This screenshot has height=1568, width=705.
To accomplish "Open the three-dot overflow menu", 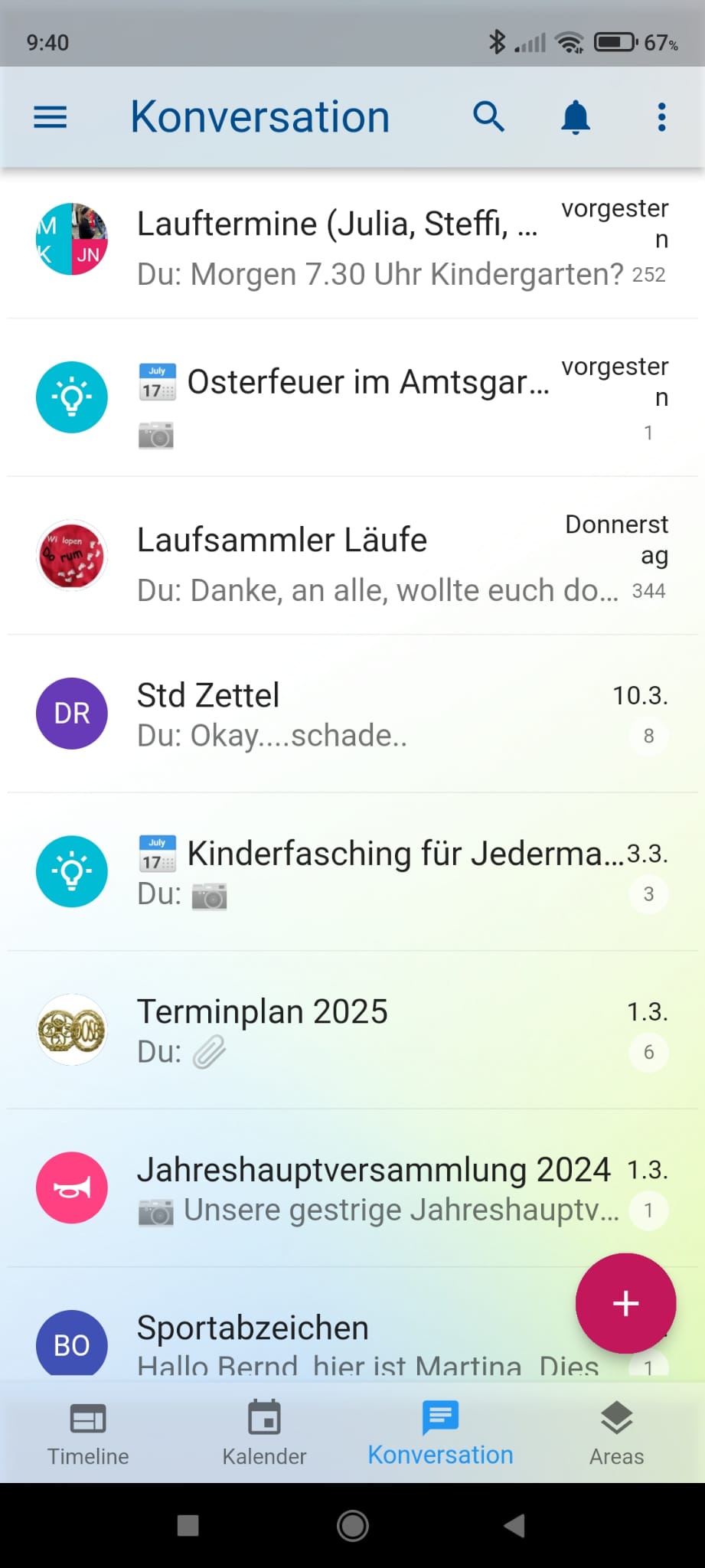I will [x=662, y=117].
